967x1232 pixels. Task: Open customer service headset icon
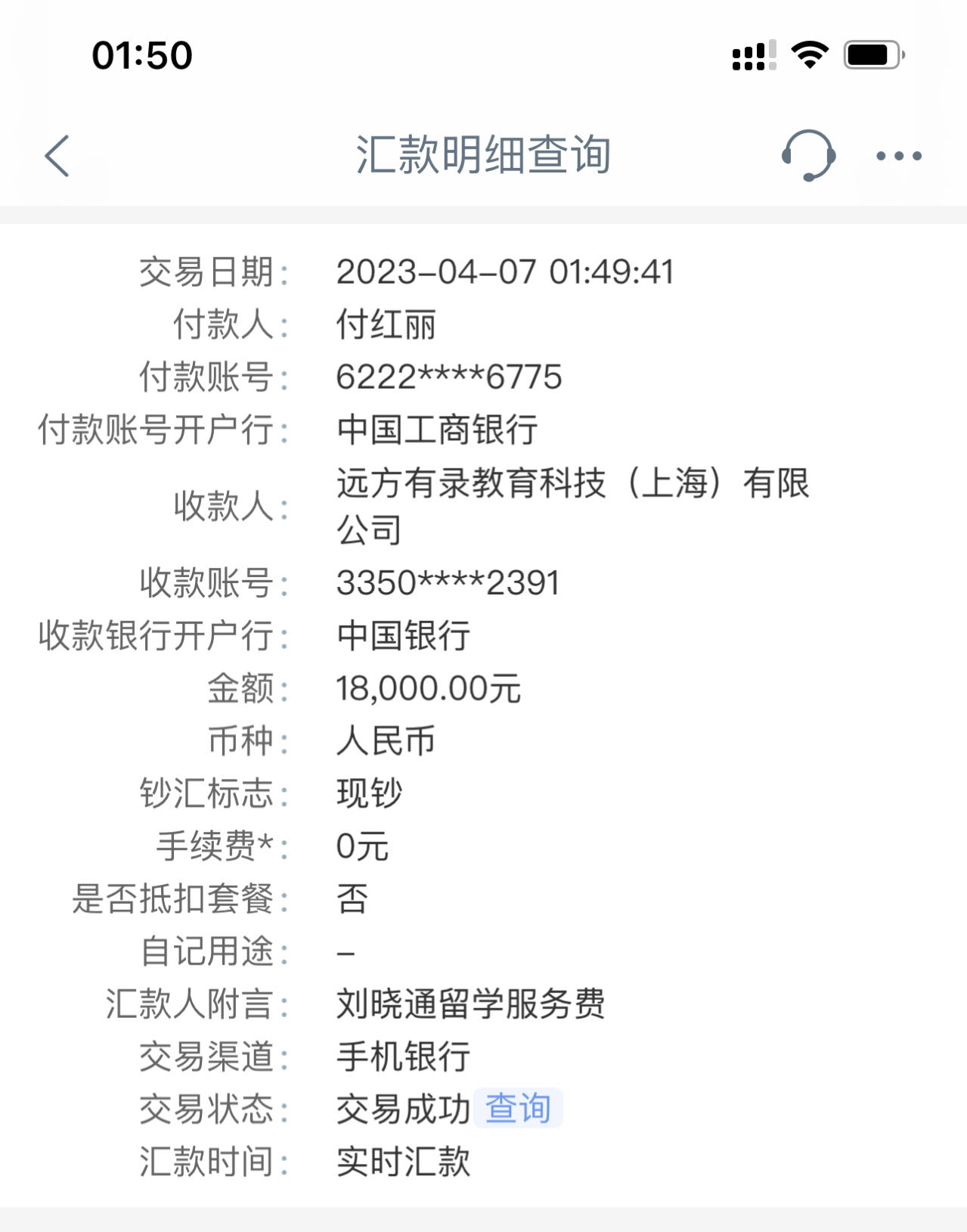tap(808, 155)
